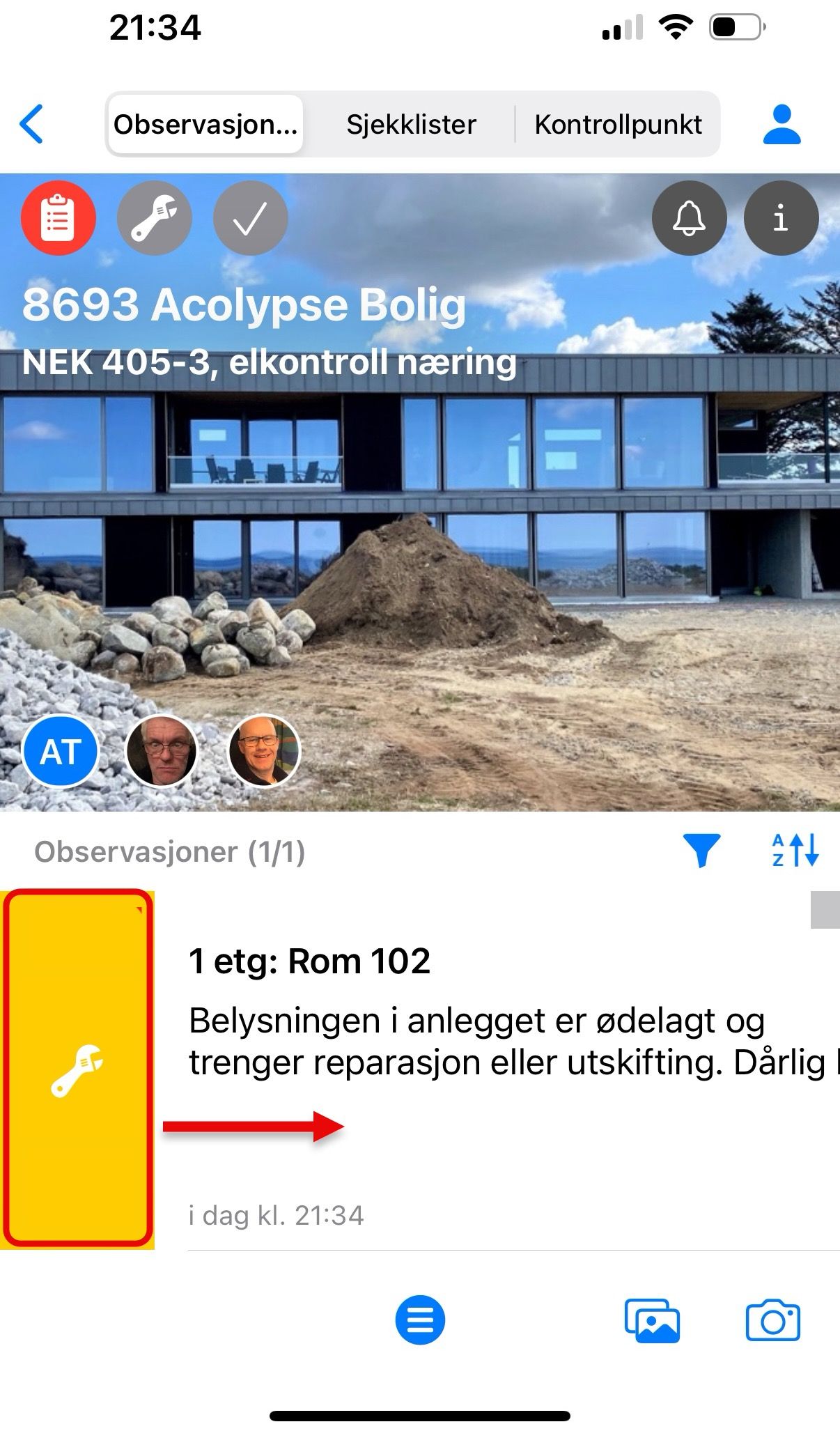The image size is (840, 1438).
Task: Open the AT participant avatar
Action: click(x=61, y=752)
